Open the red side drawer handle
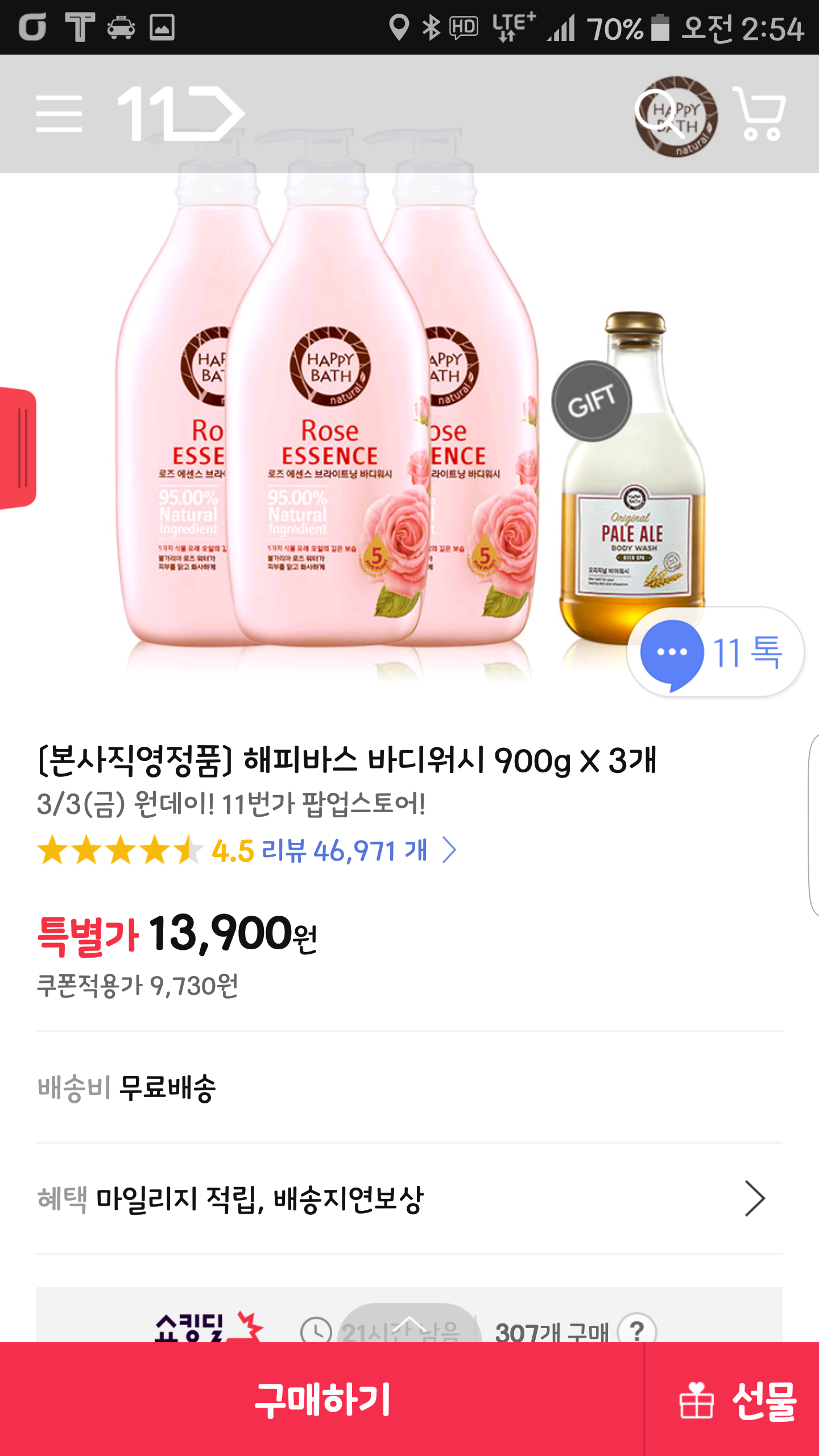Viewport: 819px width, 1456px height. [18, 448]
